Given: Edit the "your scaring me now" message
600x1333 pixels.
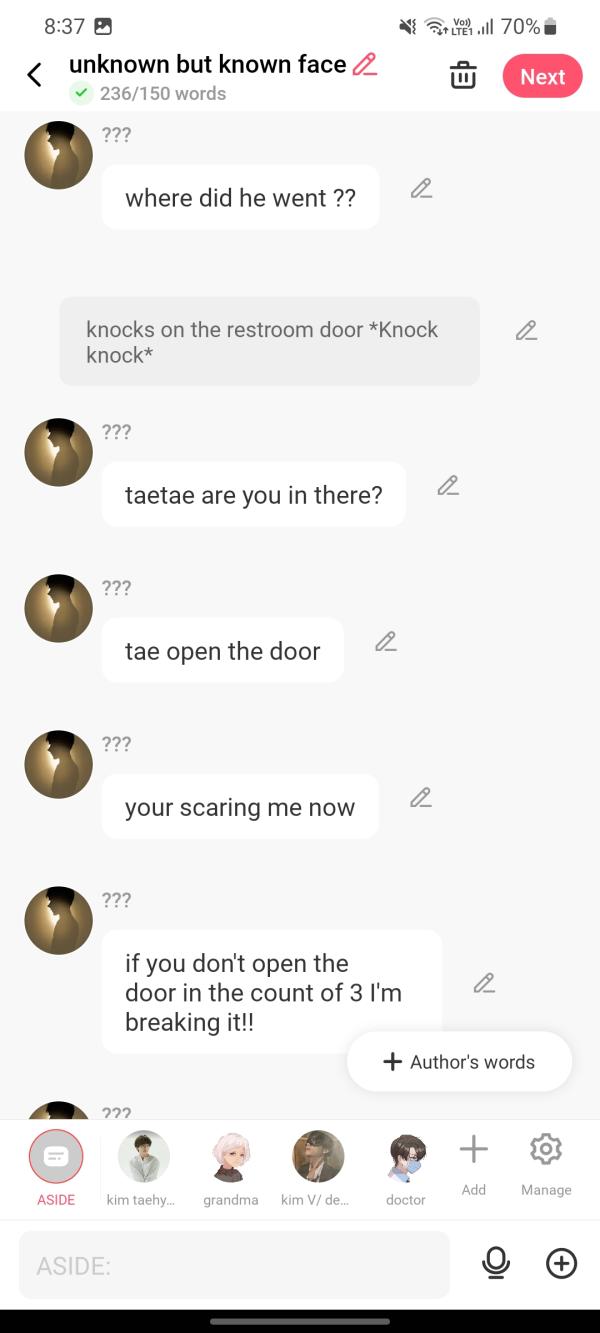Looking at the screenshot, I should (x=421, y=798).
